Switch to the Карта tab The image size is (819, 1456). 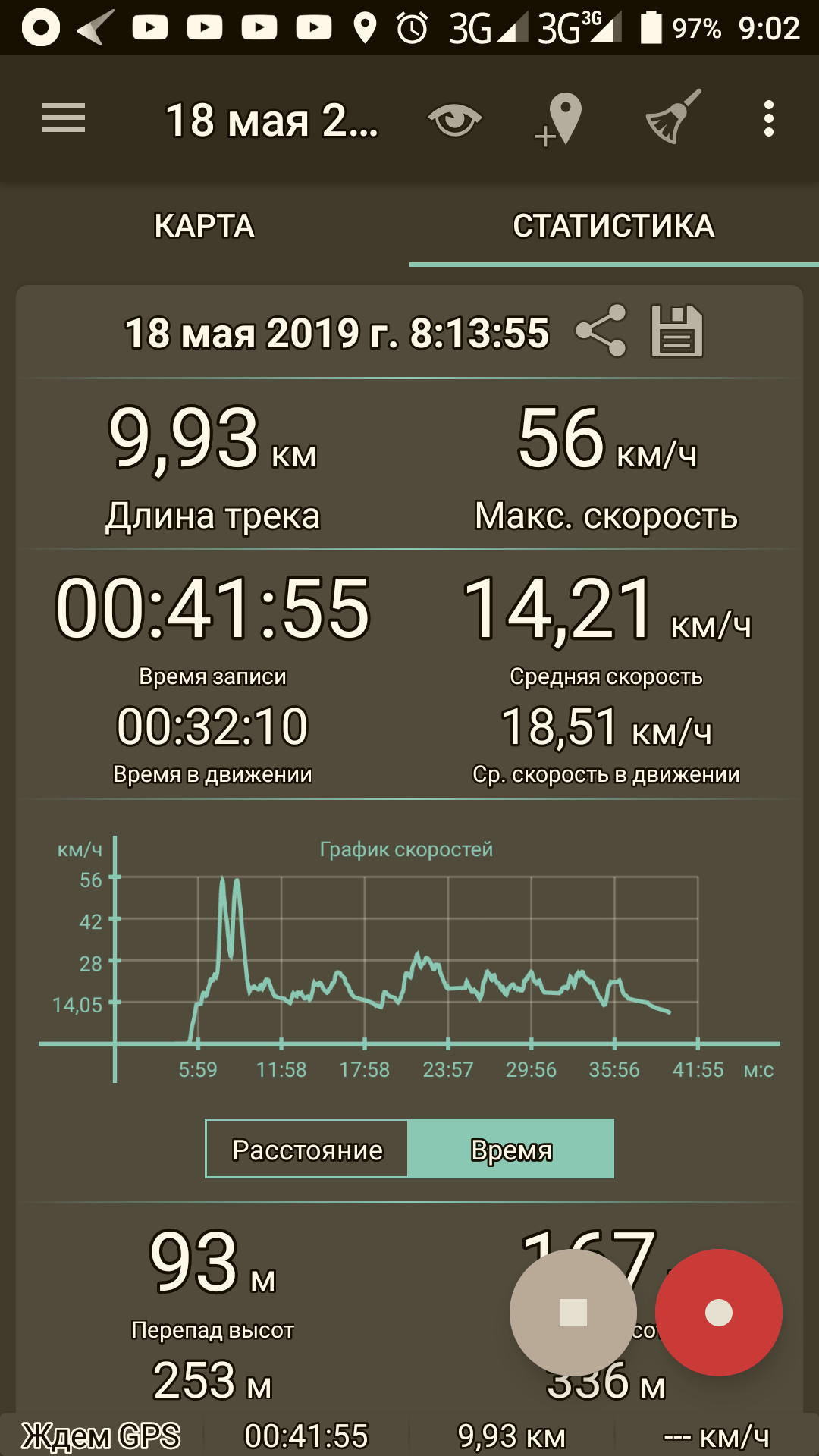click(204, 226)
